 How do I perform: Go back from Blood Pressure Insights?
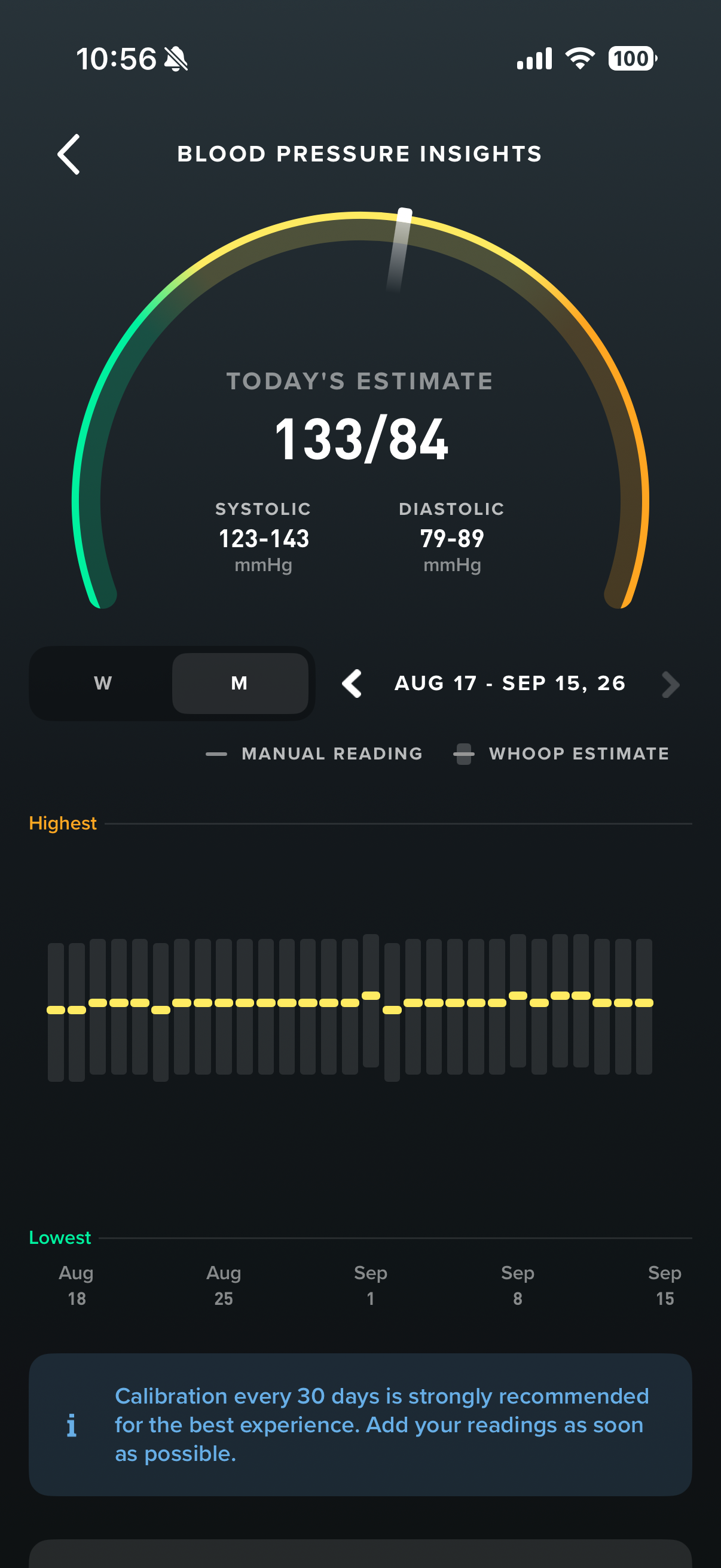click(x=69, y=154)
